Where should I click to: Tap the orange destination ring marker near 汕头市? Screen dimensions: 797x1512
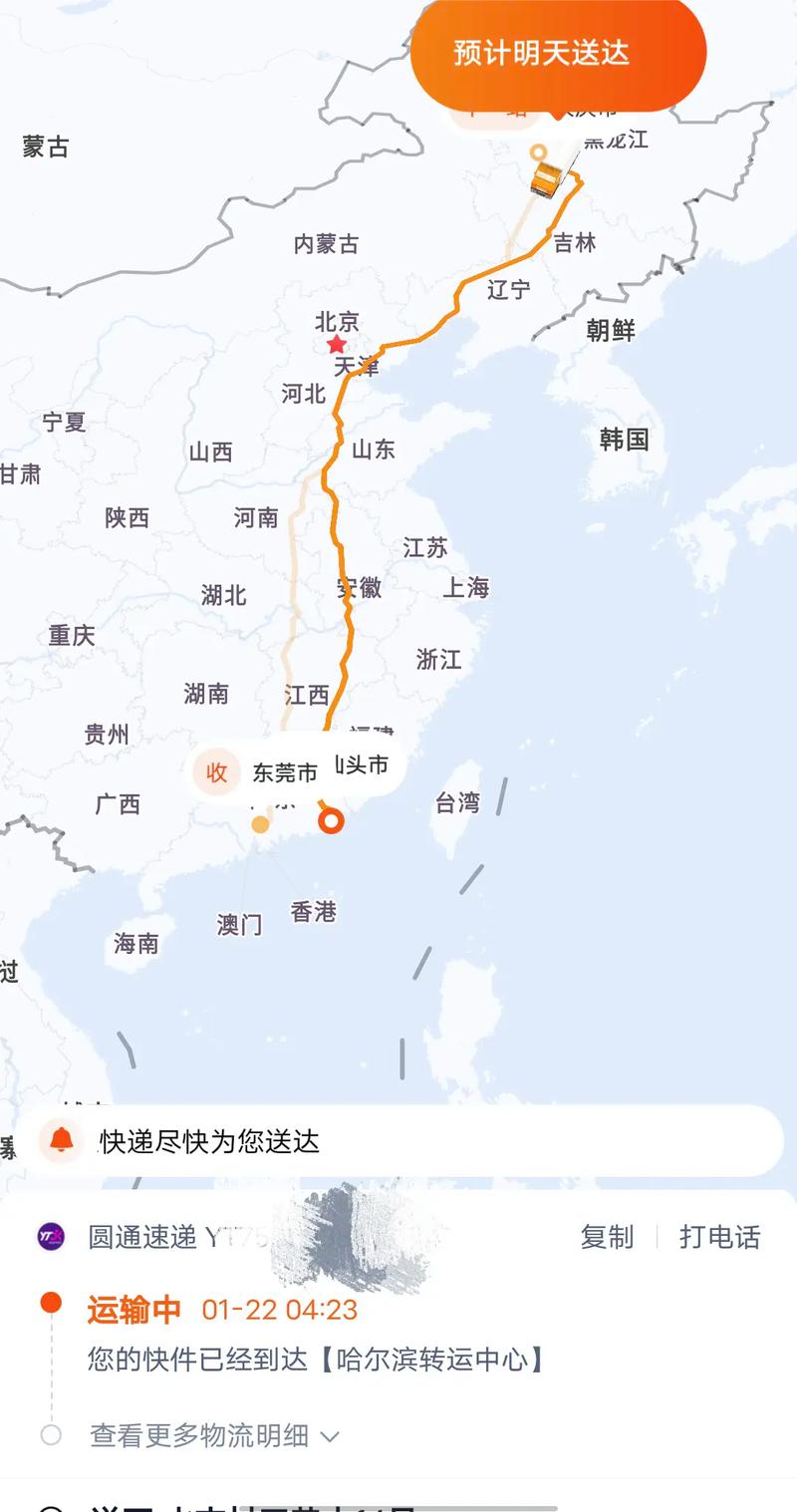(x=329, y=823)
